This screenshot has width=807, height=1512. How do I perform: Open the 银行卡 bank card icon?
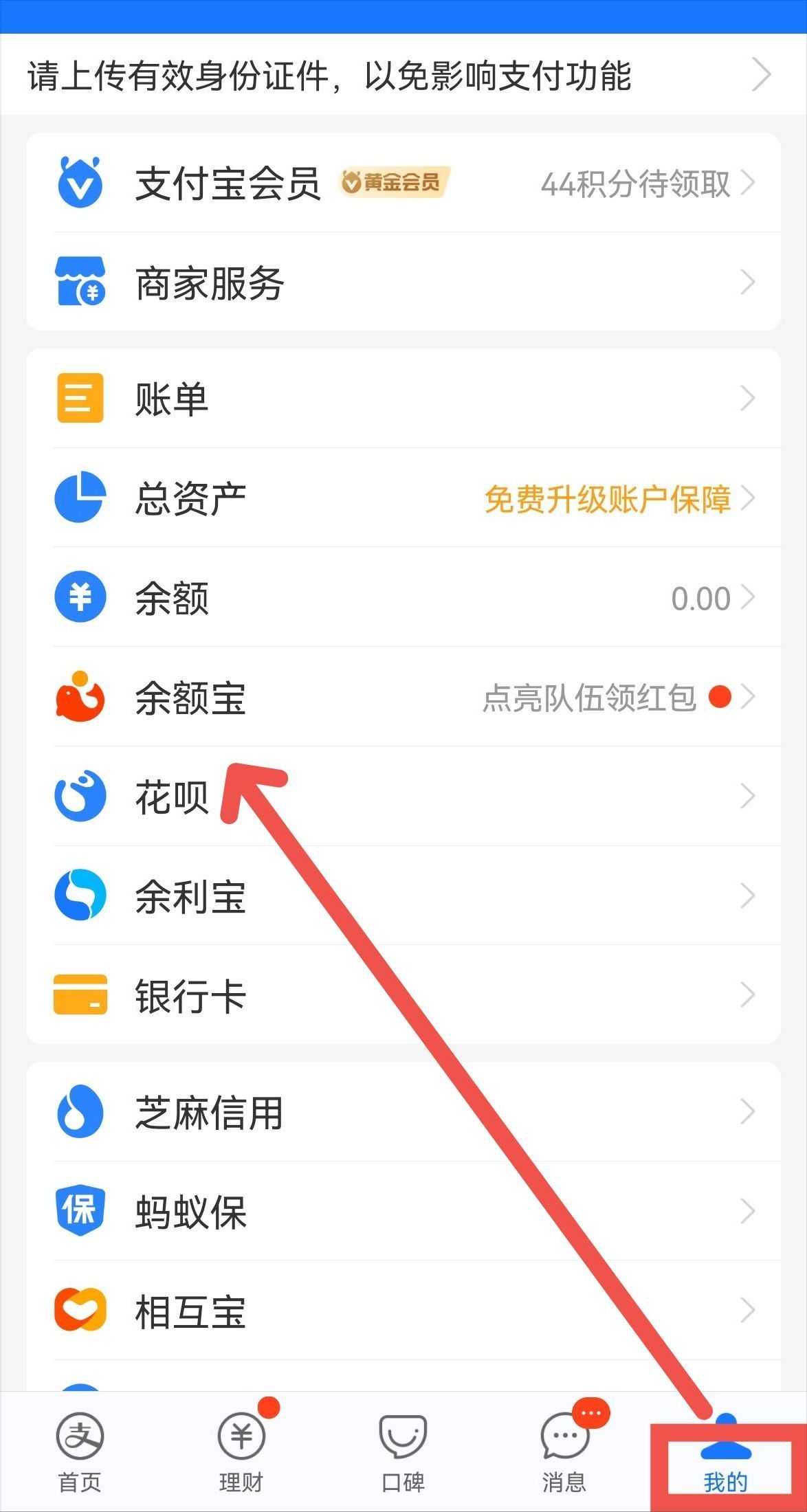(80, 994)
